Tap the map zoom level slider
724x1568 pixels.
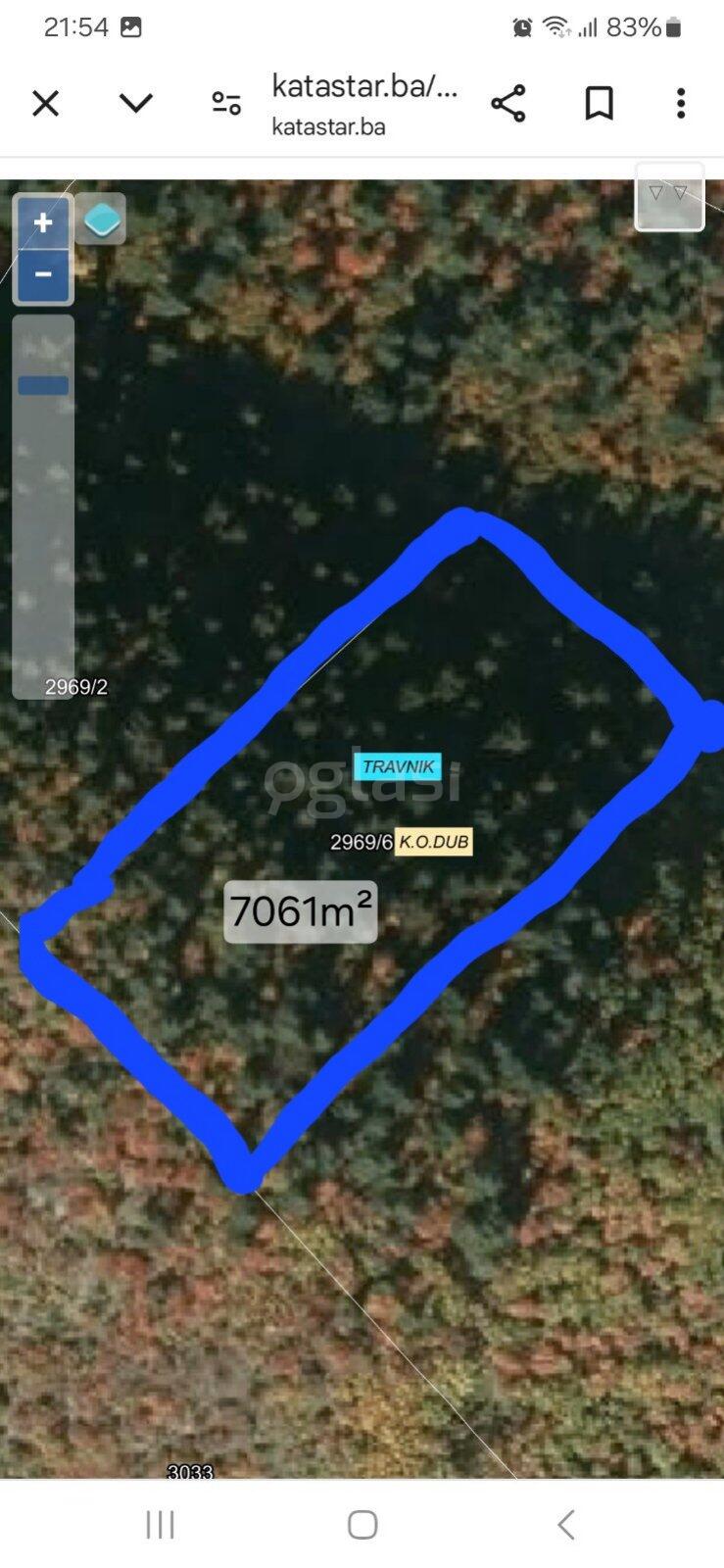tap(43, 385)
